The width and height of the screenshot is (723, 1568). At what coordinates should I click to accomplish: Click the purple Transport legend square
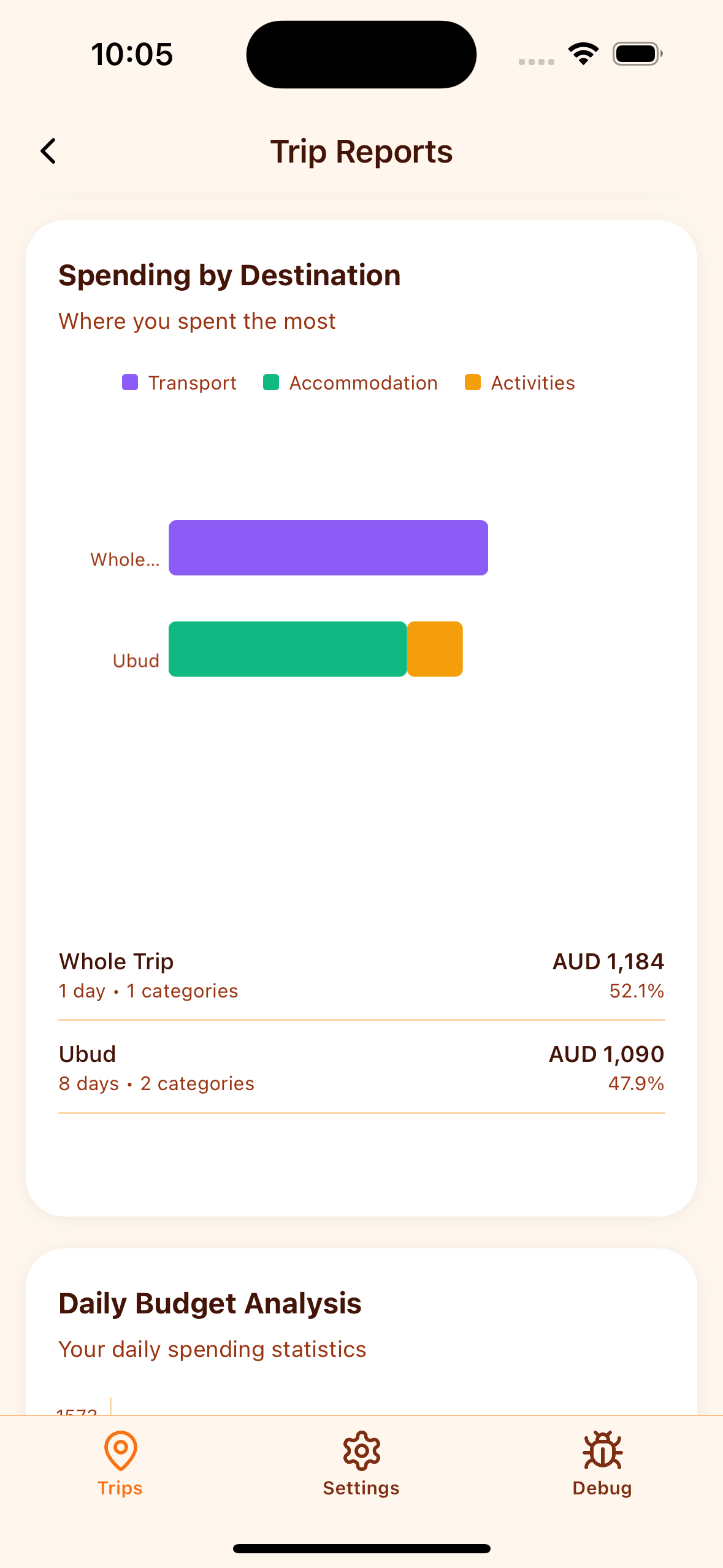tap(130, 382)
